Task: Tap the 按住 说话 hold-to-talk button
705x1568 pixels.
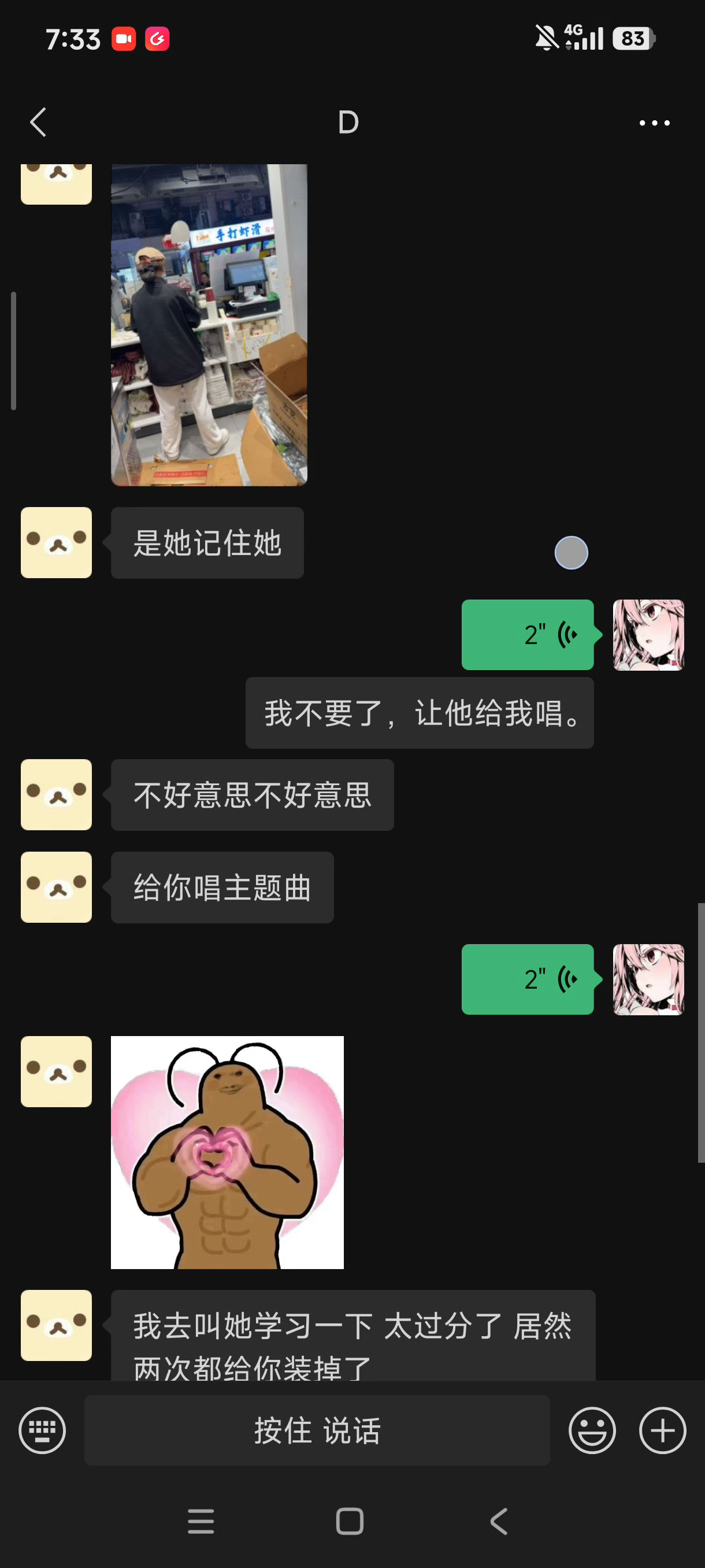Action: 317,1430
